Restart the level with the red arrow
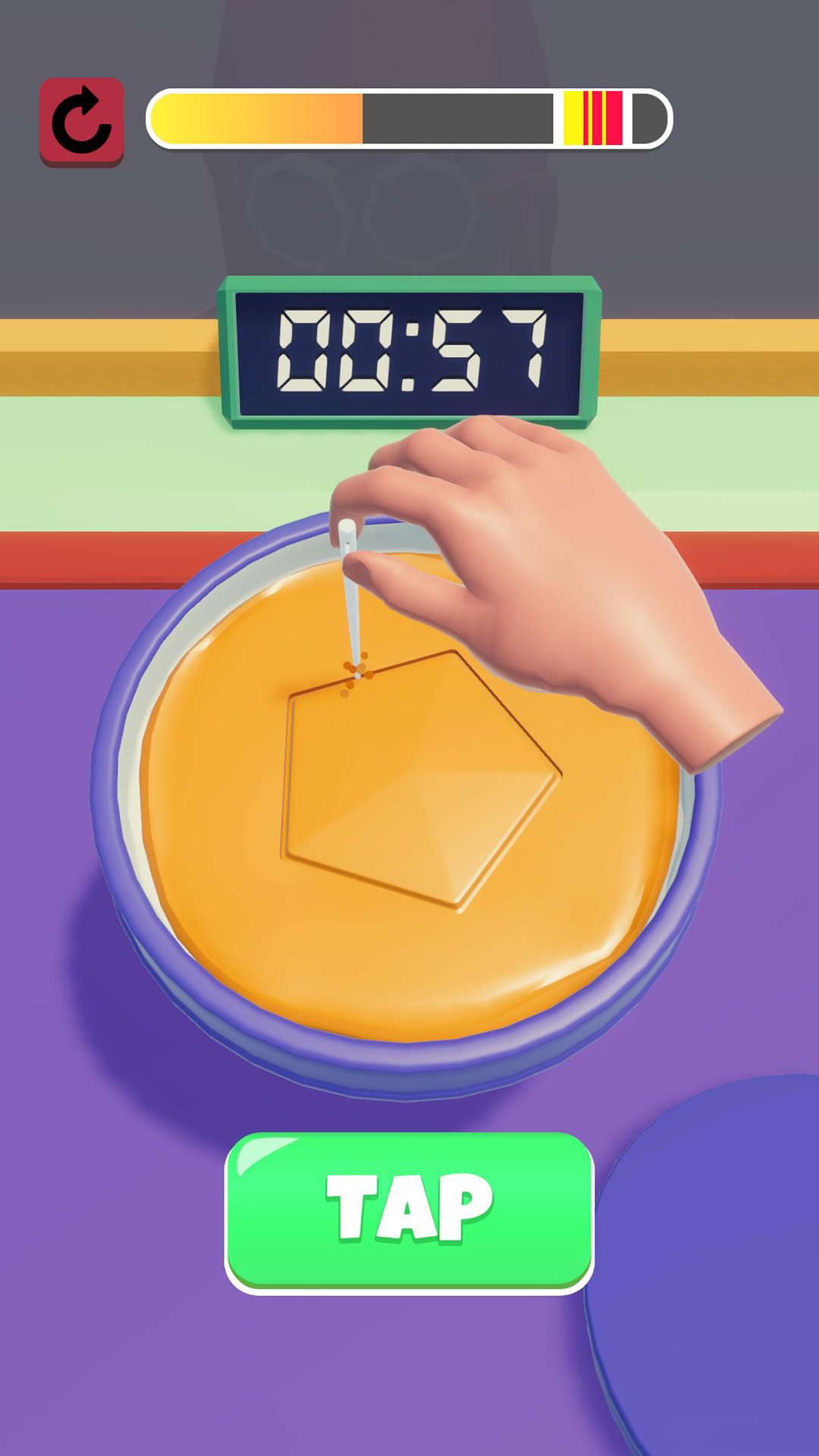This screenshot has height=1456, width=819. 82,121
